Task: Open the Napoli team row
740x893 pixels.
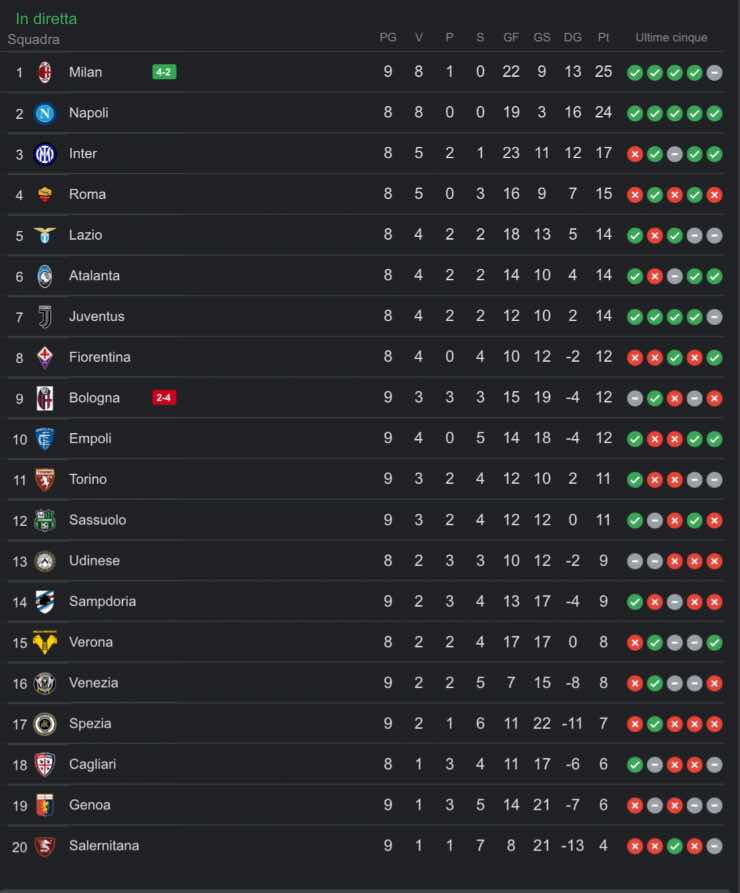Action: coord(88,113)
